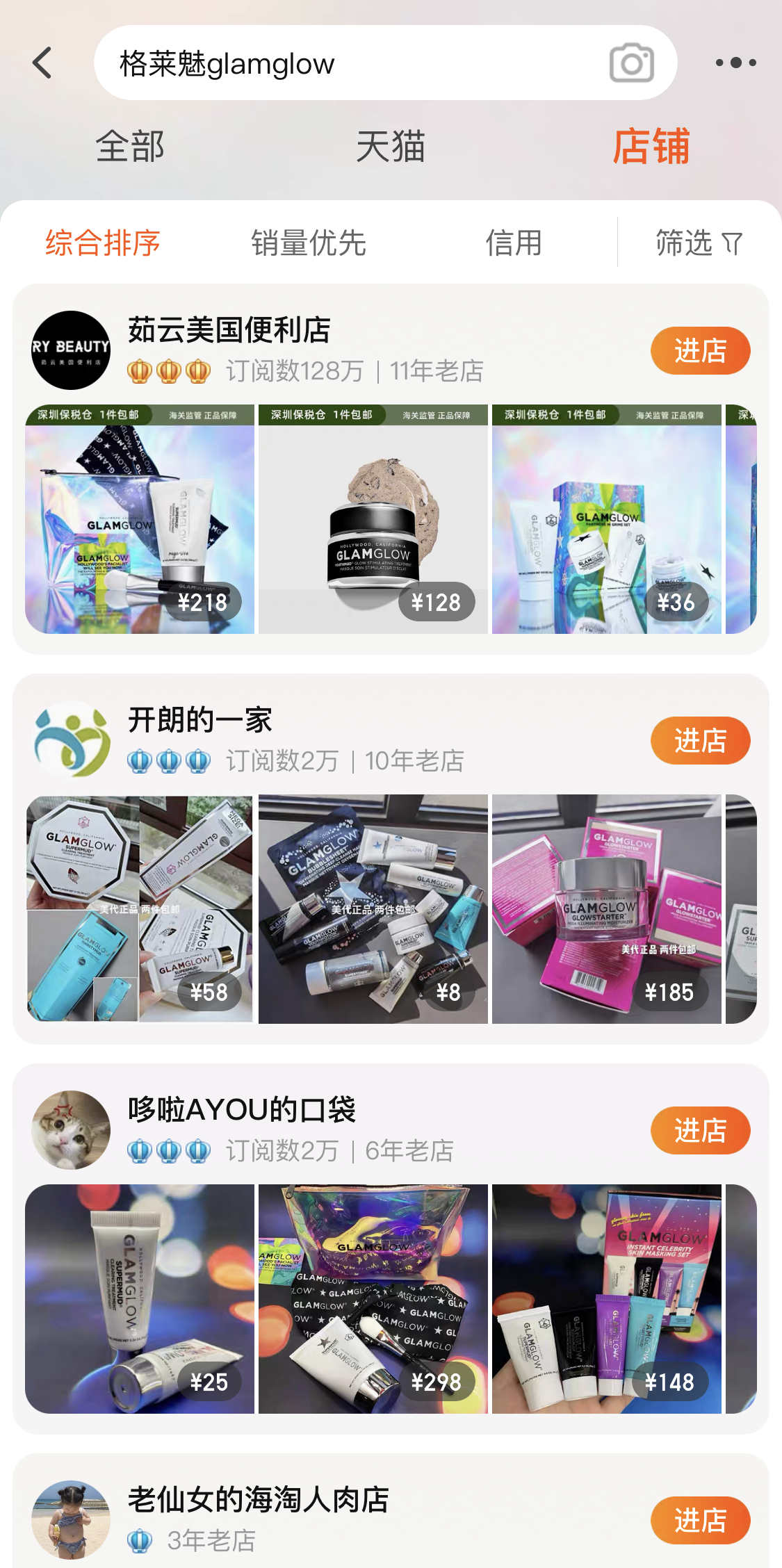Open the 筛选 filter options
The width and height of the screenshot is (782, 1568).
tap(699, 243)
